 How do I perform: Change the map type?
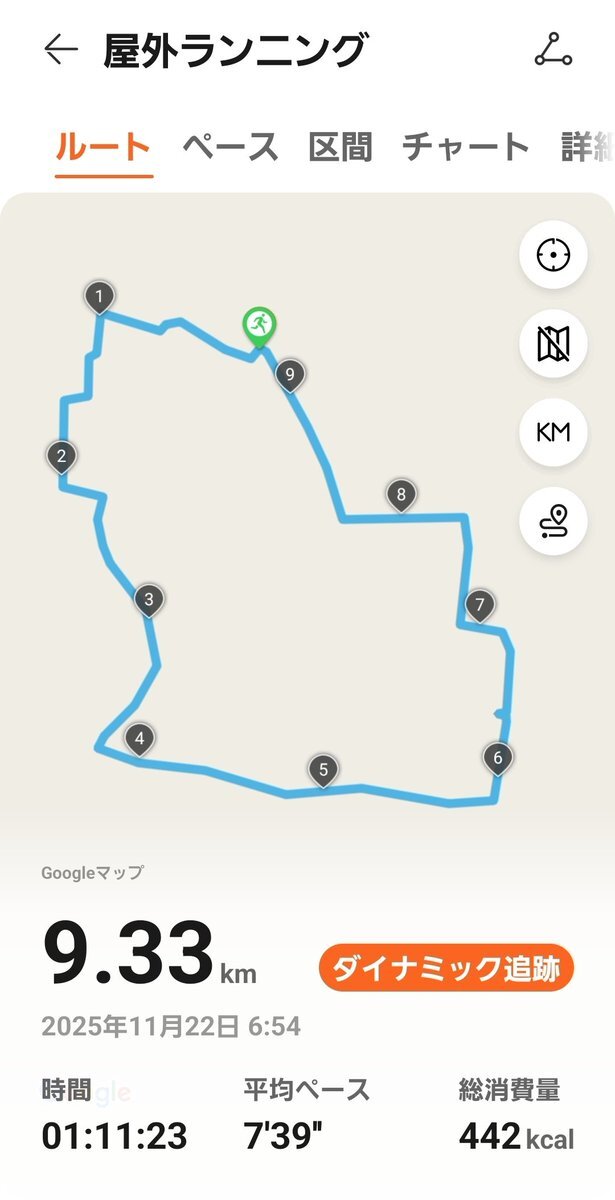pyautogui.click(x=553, y=343)
